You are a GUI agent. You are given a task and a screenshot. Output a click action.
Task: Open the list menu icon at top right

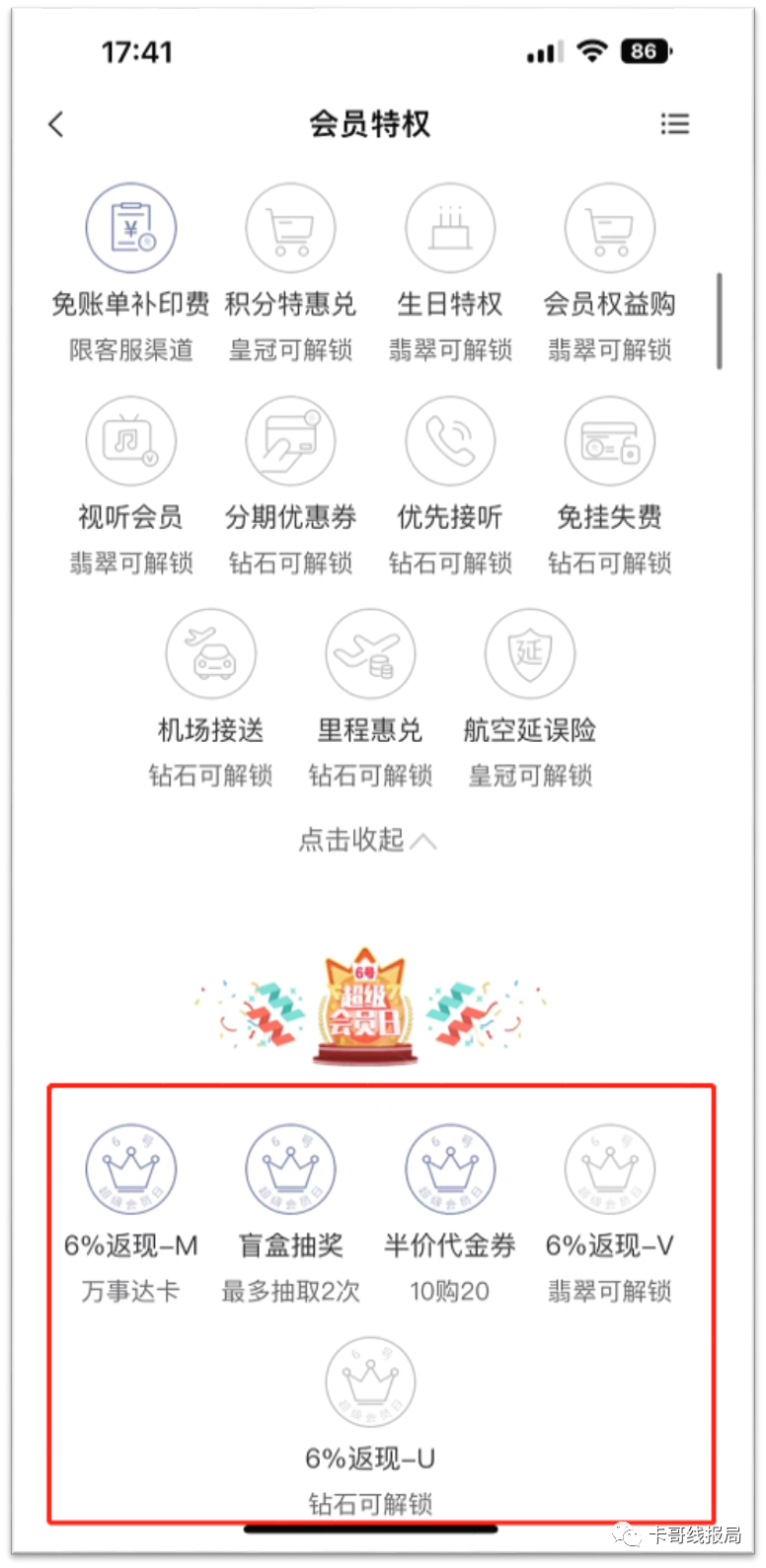675,124
